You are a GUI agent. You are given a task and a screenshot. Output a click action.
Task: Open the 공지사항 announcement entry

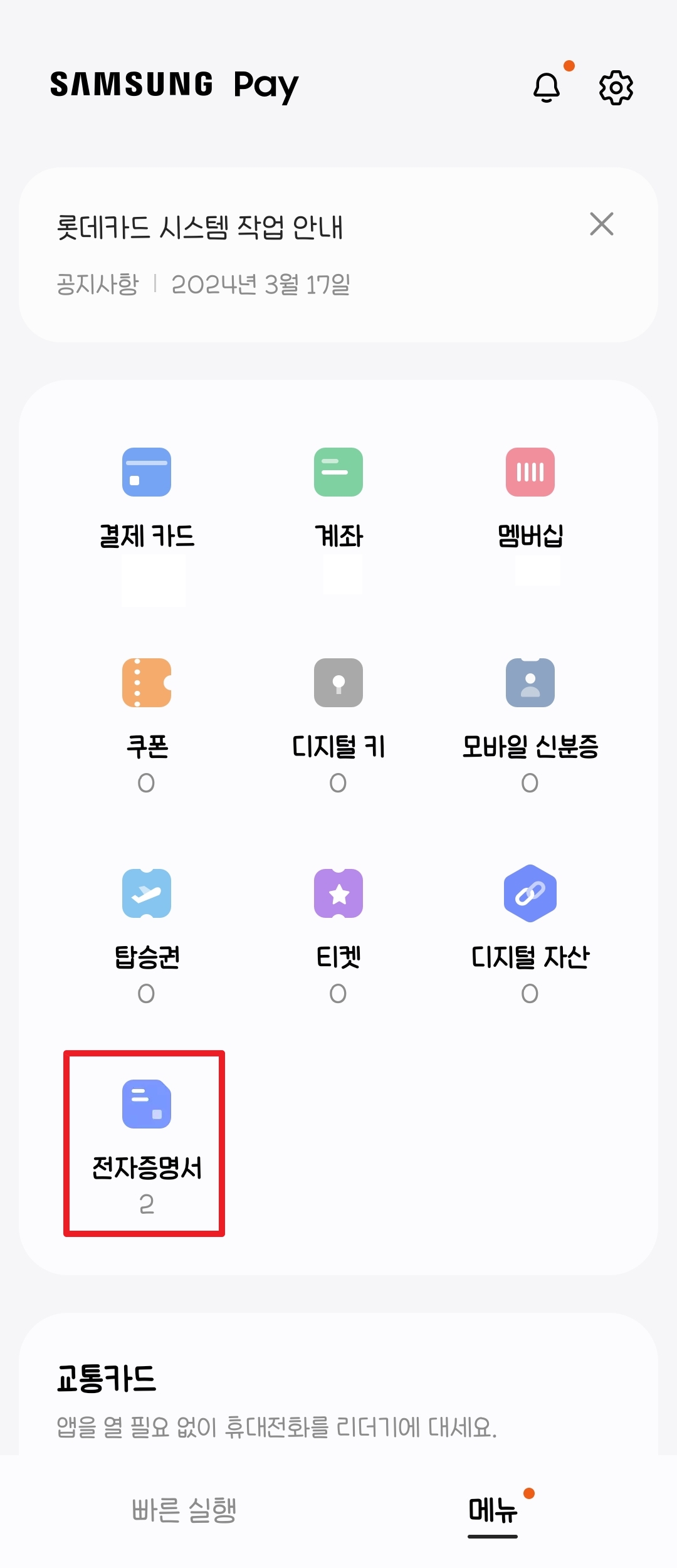click(x=97, y=283)
